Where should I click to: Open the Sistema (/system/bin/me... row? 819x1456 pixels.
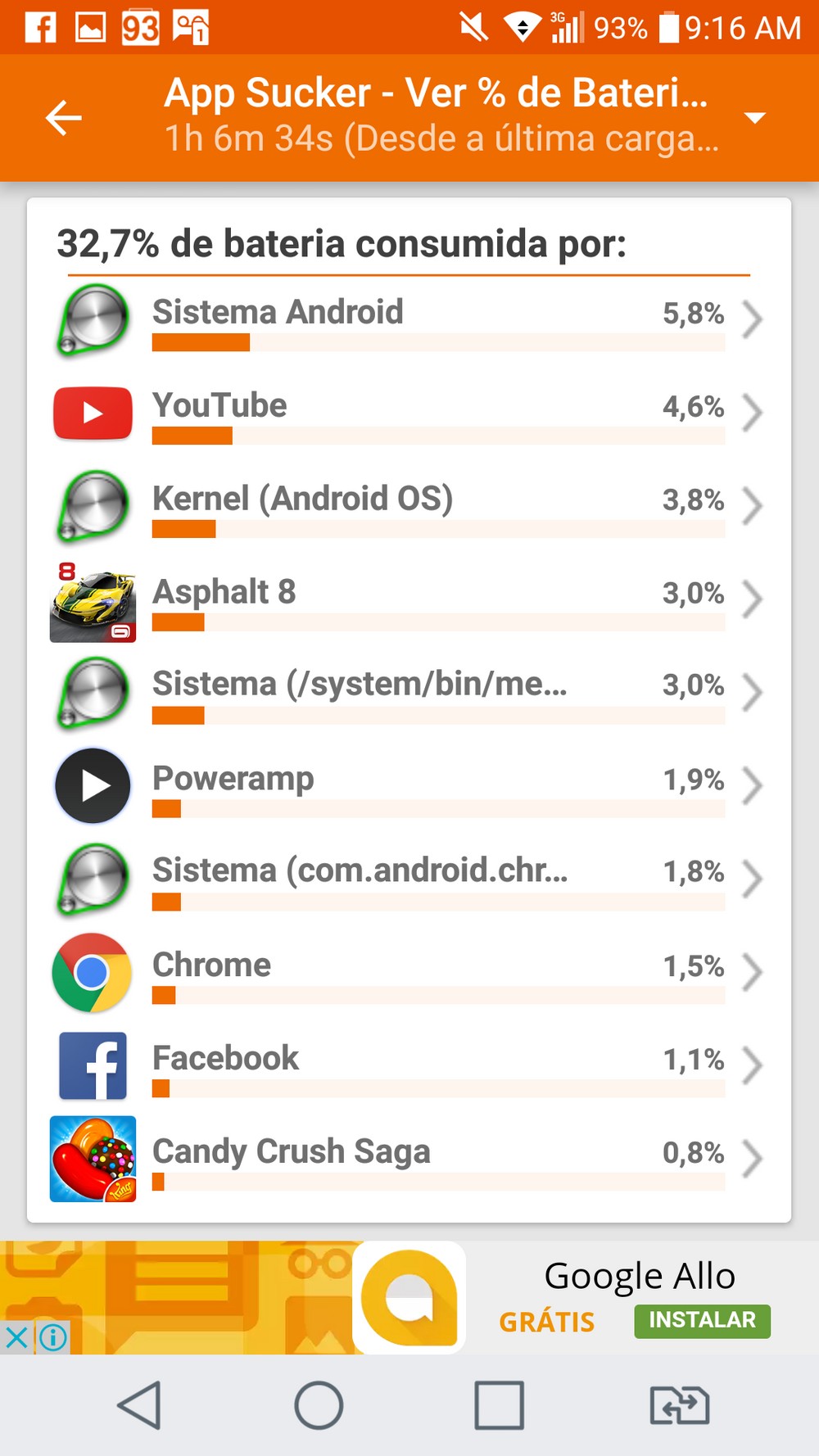pyautogui.click(x=409, y=692)
